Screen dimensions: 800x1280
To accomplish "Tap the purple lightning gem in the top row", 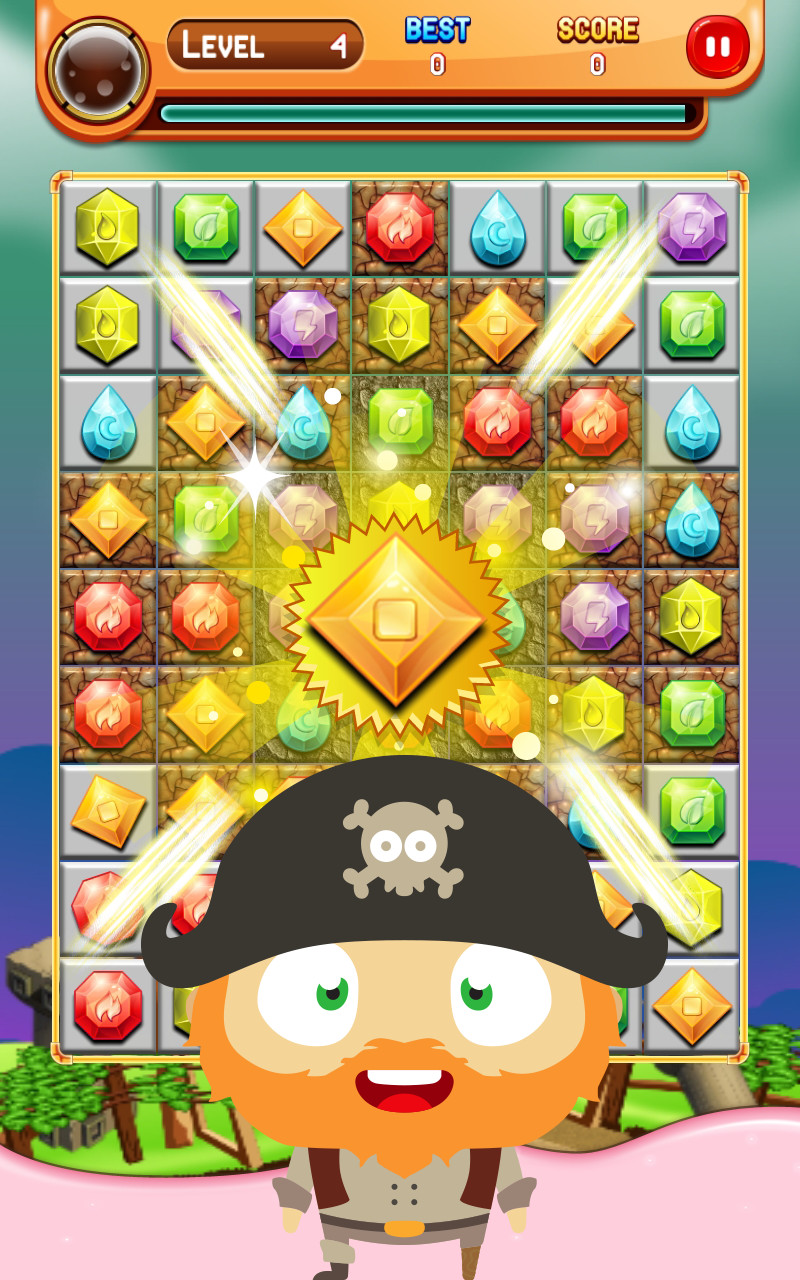I will tap(692, 227).
